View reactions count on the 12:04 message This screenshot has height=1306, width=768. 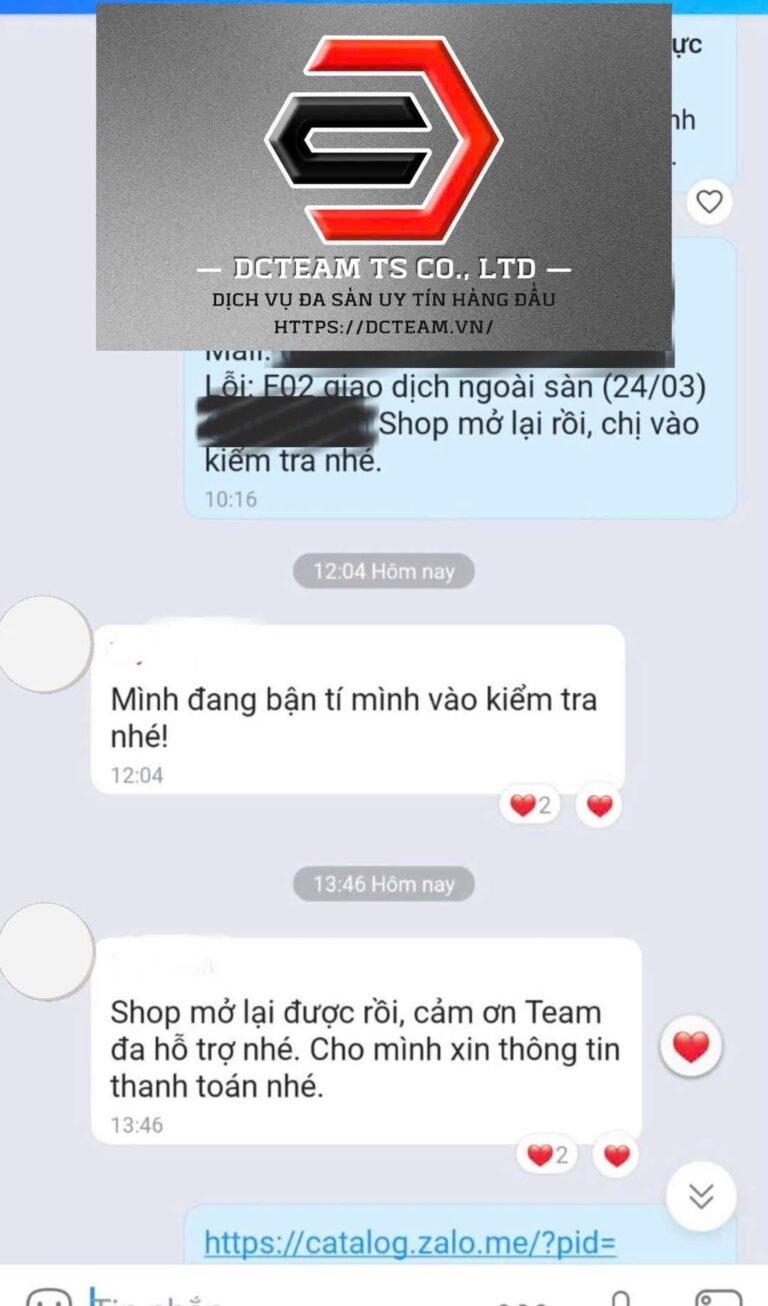pyautogui.click(x=531, y=805)
